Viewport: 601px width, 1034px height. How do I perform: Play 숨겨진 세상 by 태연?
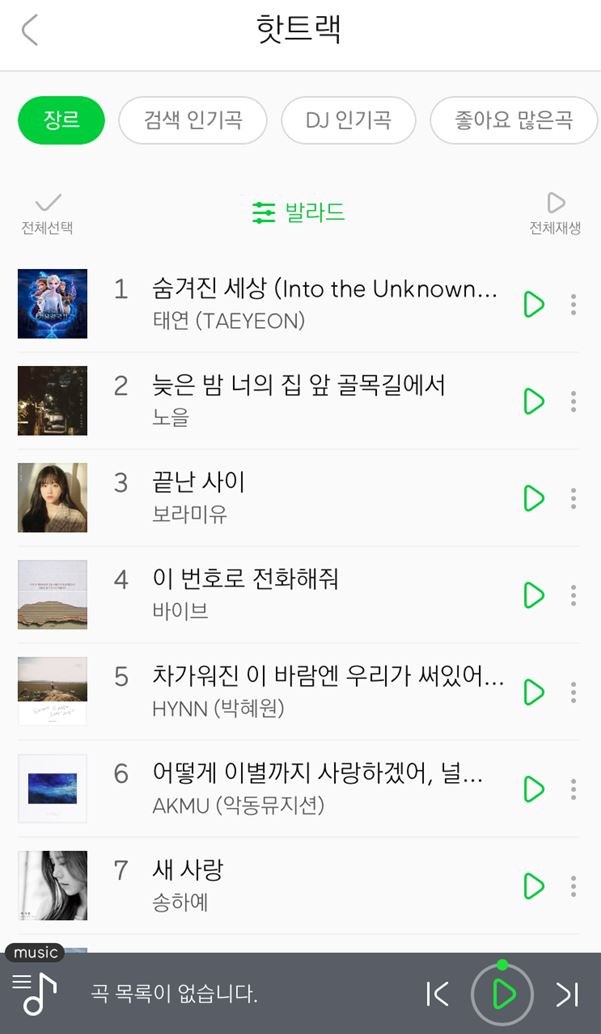534,304
